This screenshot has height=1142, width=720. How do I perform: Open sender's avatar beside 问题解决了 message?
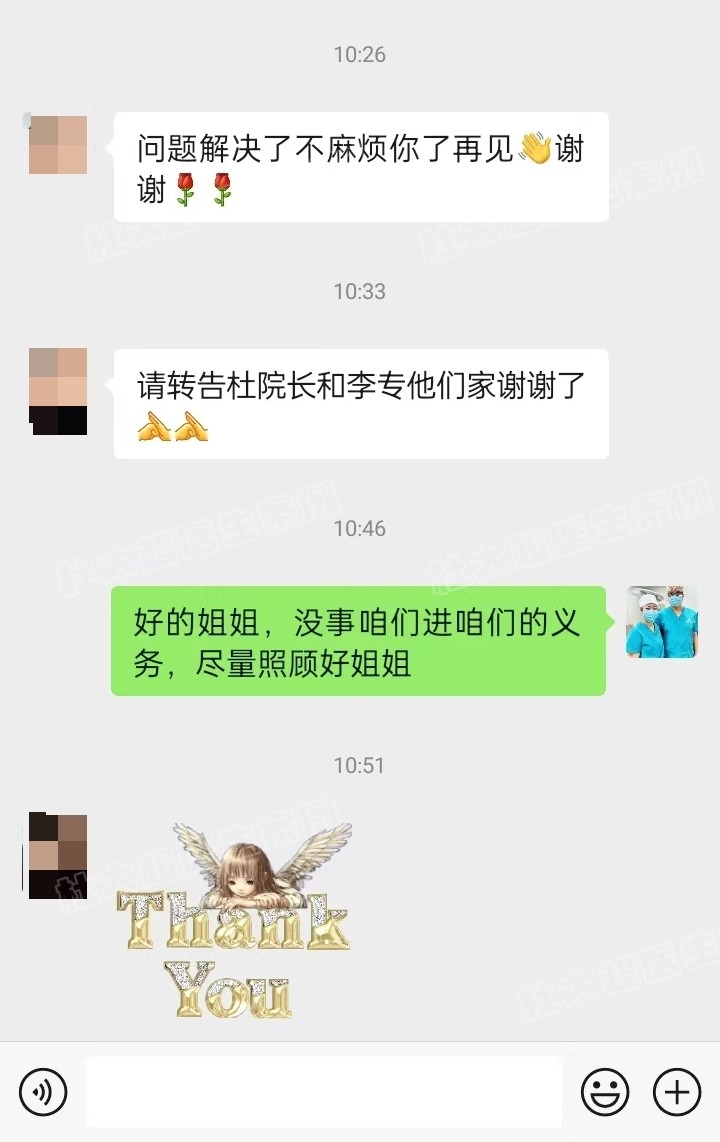point(58,146)
